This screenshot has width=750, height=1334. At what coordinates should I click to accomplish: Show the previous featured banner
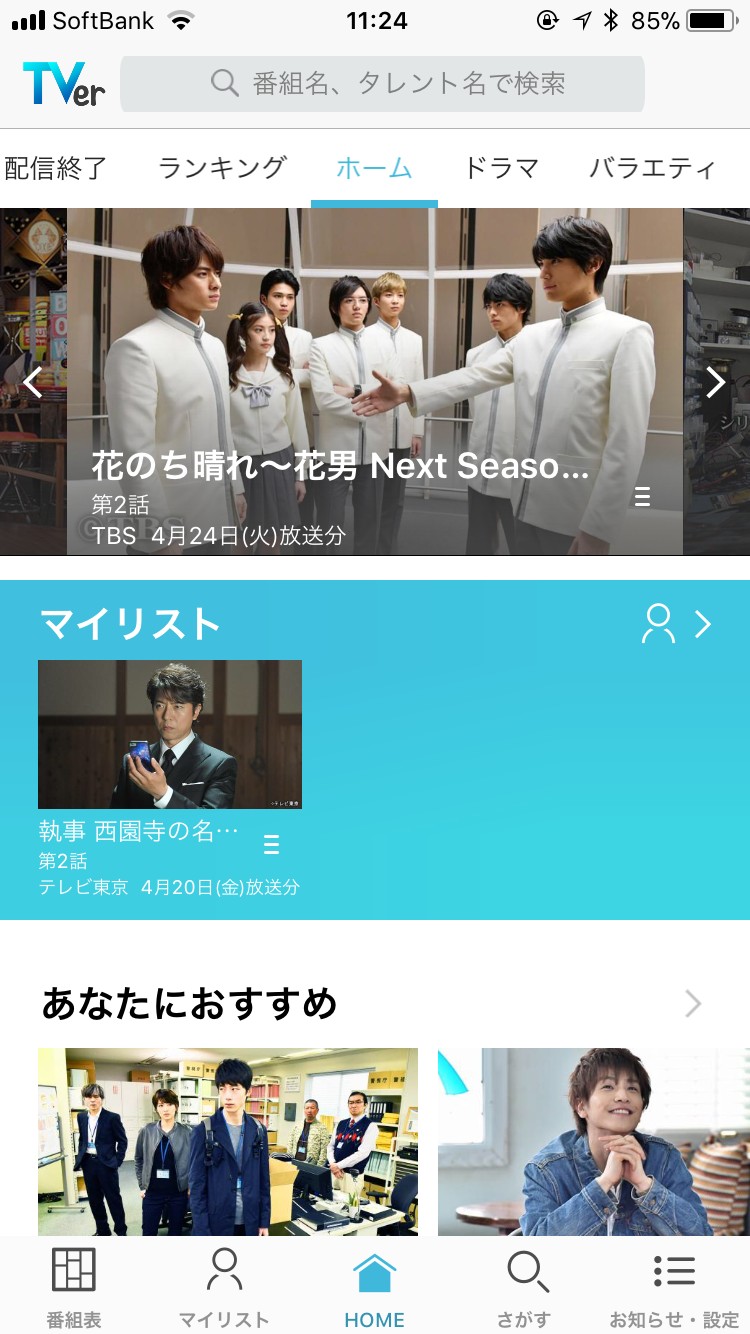click(x=32, y=382)
